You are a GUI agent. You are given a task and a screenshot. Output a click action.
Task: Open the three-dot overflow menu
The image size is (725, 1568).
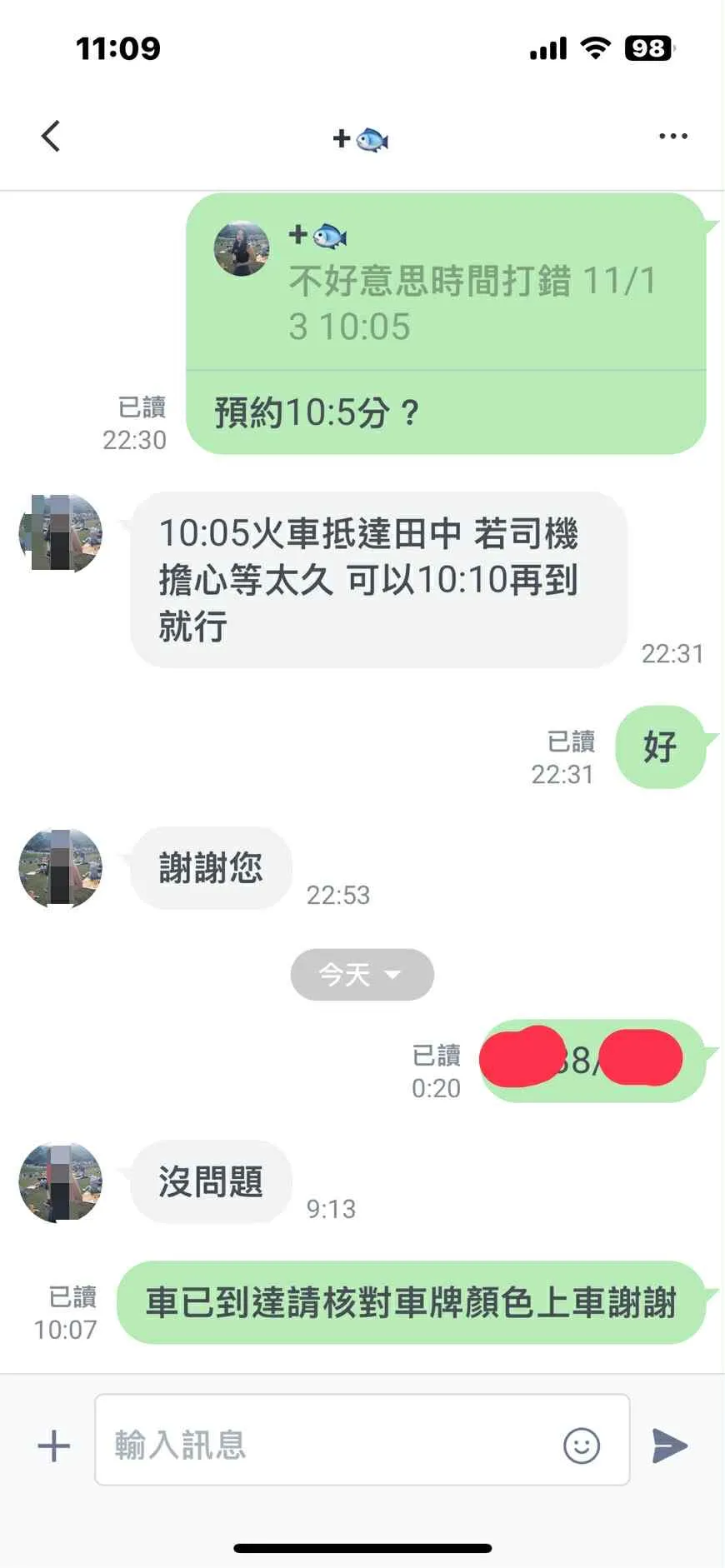coord(672,136)
